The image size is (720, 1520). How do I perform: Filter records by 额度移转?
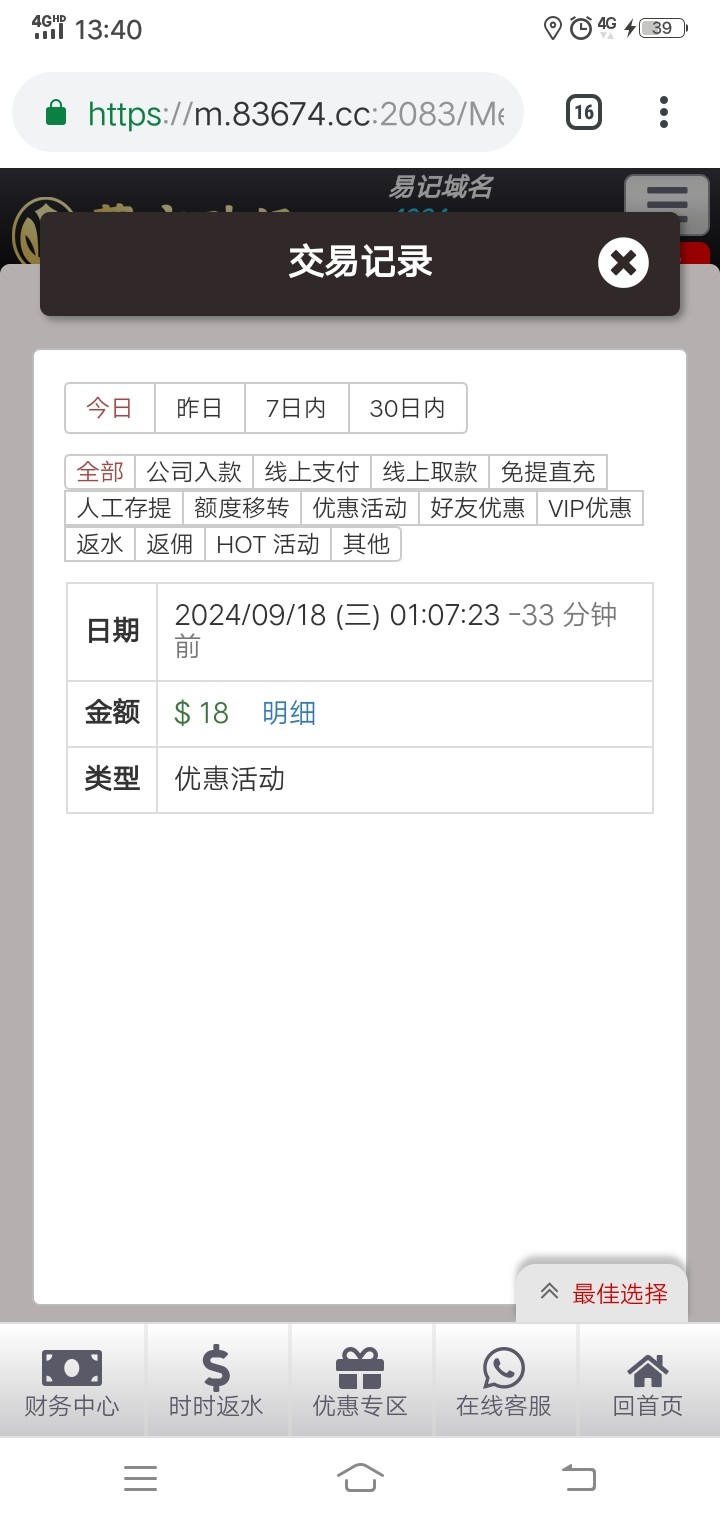(242, 508)
